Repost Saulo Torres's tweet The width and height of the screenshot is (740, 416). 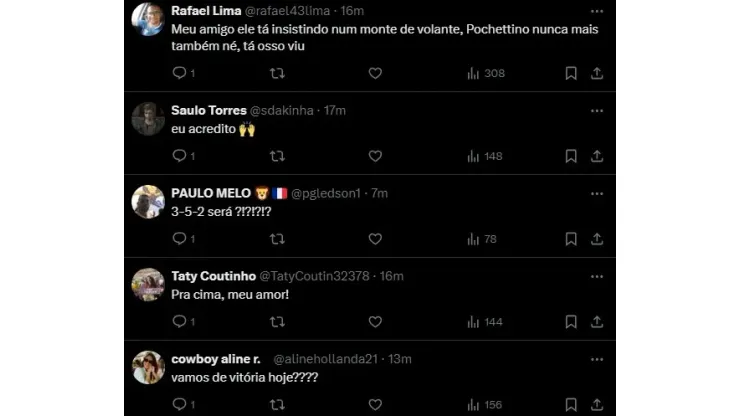coord(278,156)
